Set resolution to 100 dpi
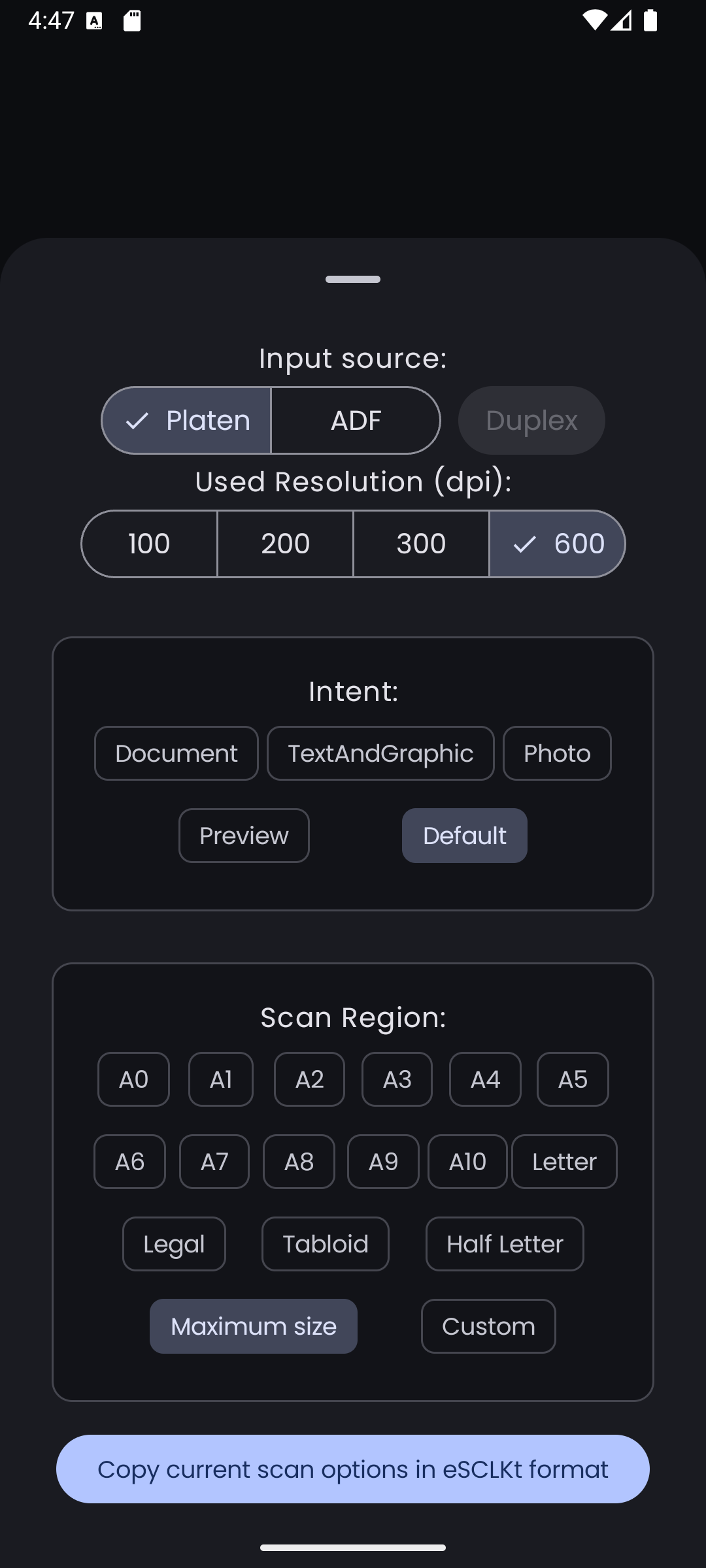 pos(149,544)
